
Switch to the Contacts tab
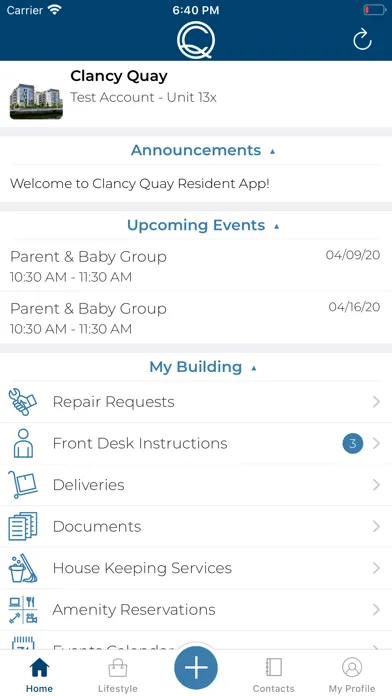tap(273, 675)
